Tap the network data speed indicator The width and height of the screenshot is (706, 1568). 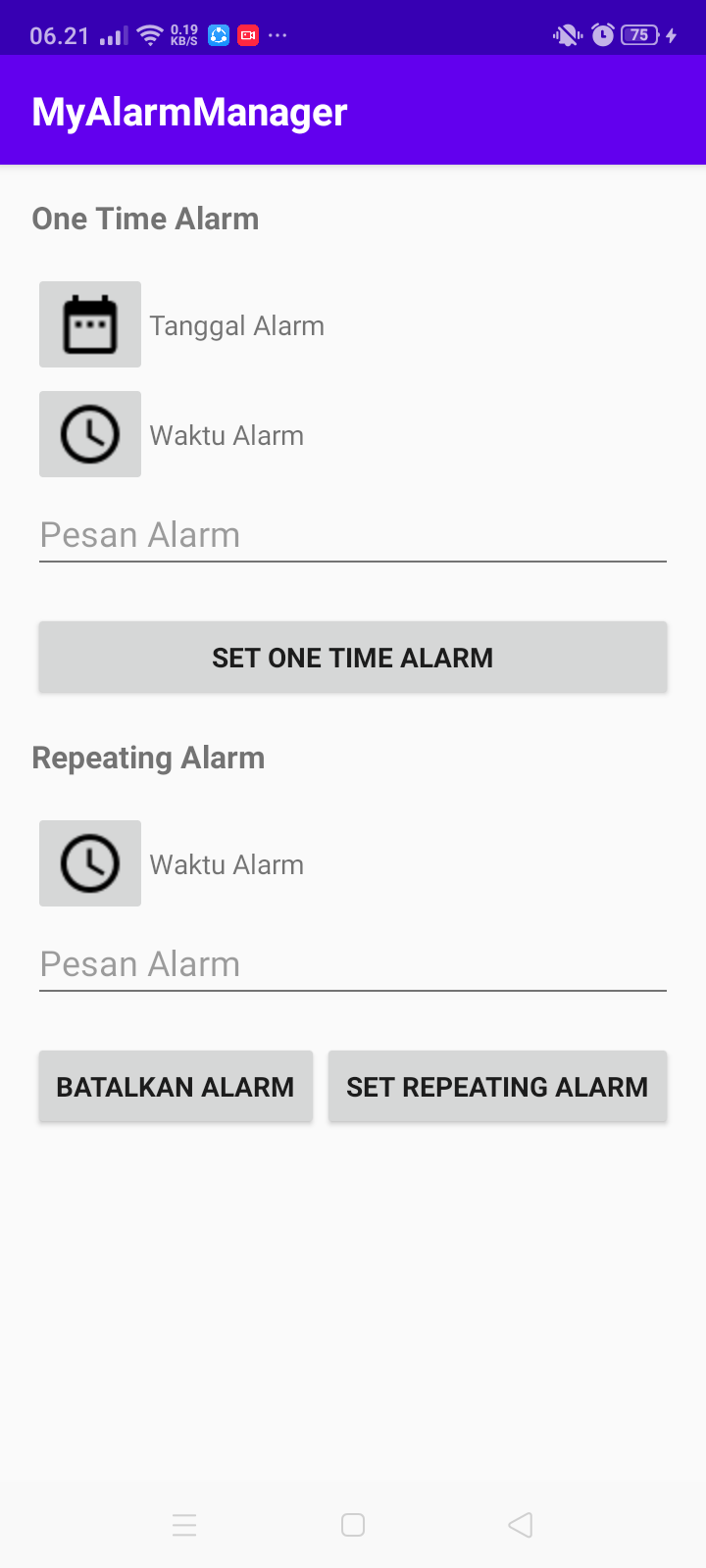185,34
